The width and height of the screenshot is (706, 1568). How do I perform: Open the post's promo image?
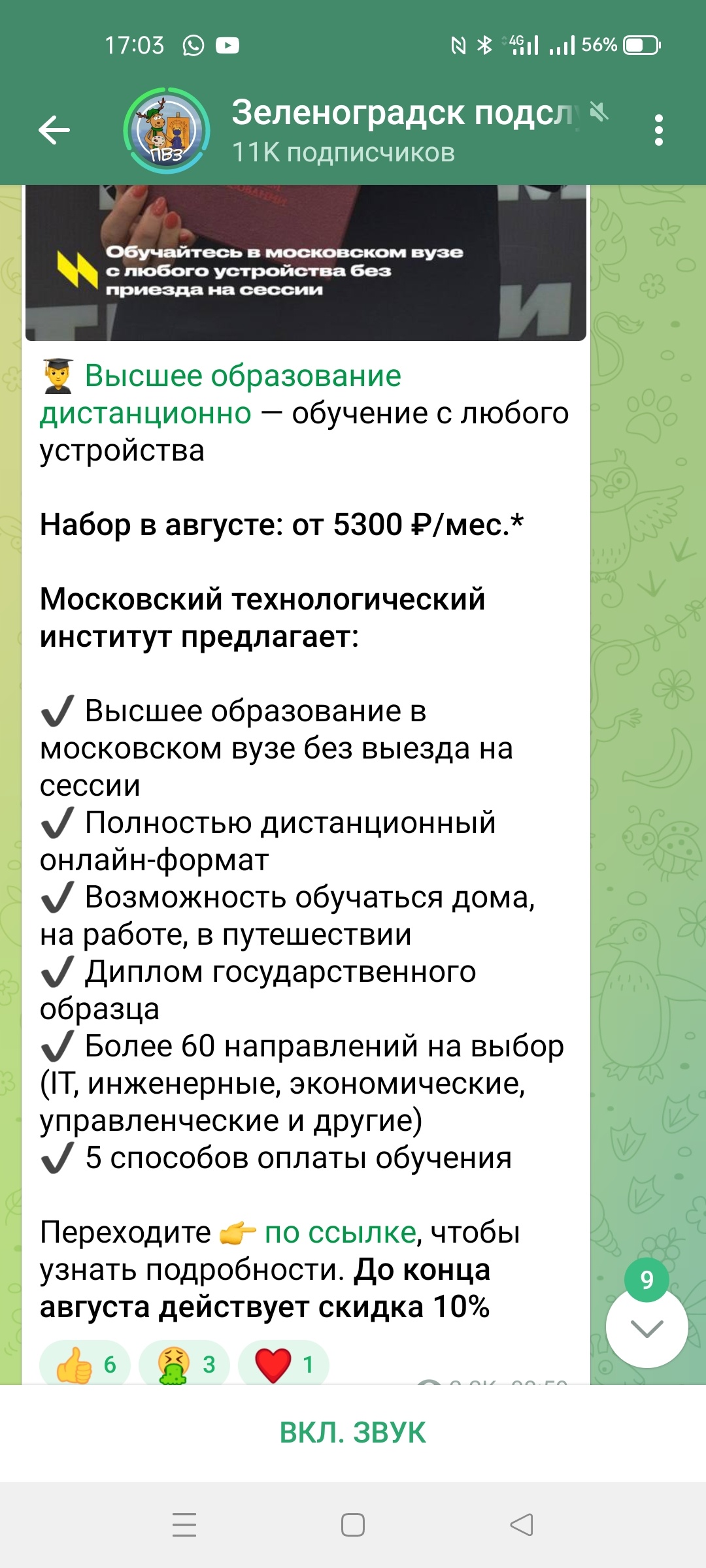(x=306, y=263)
